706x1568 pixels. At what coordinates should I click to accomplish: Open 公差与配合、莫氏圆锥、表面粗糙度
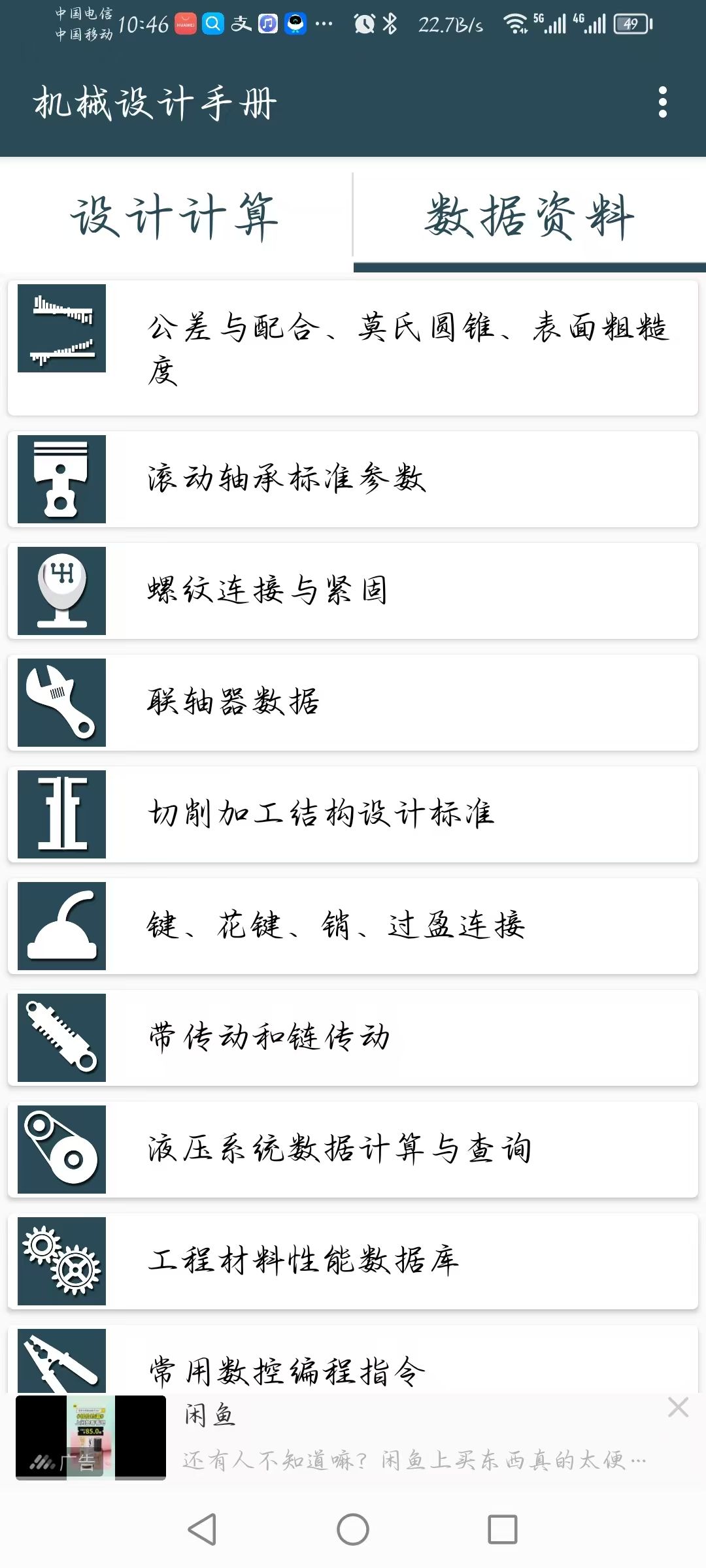click(353, 348)
